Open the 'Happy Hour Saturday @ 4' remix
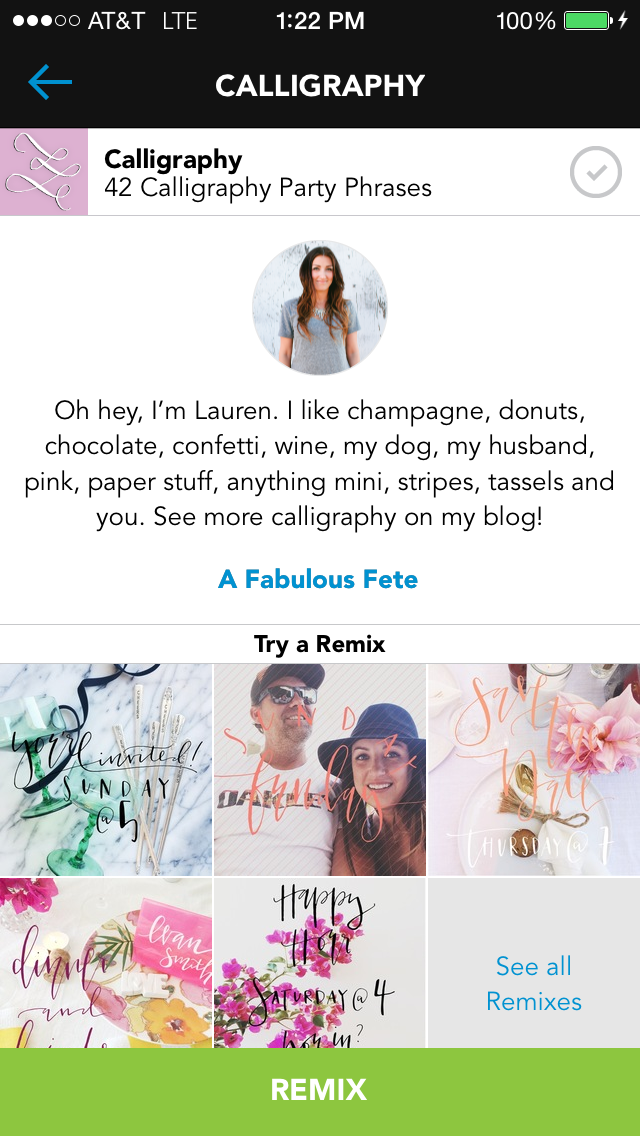The width and height of the screenshot is (640, 1136). [320, 963]
